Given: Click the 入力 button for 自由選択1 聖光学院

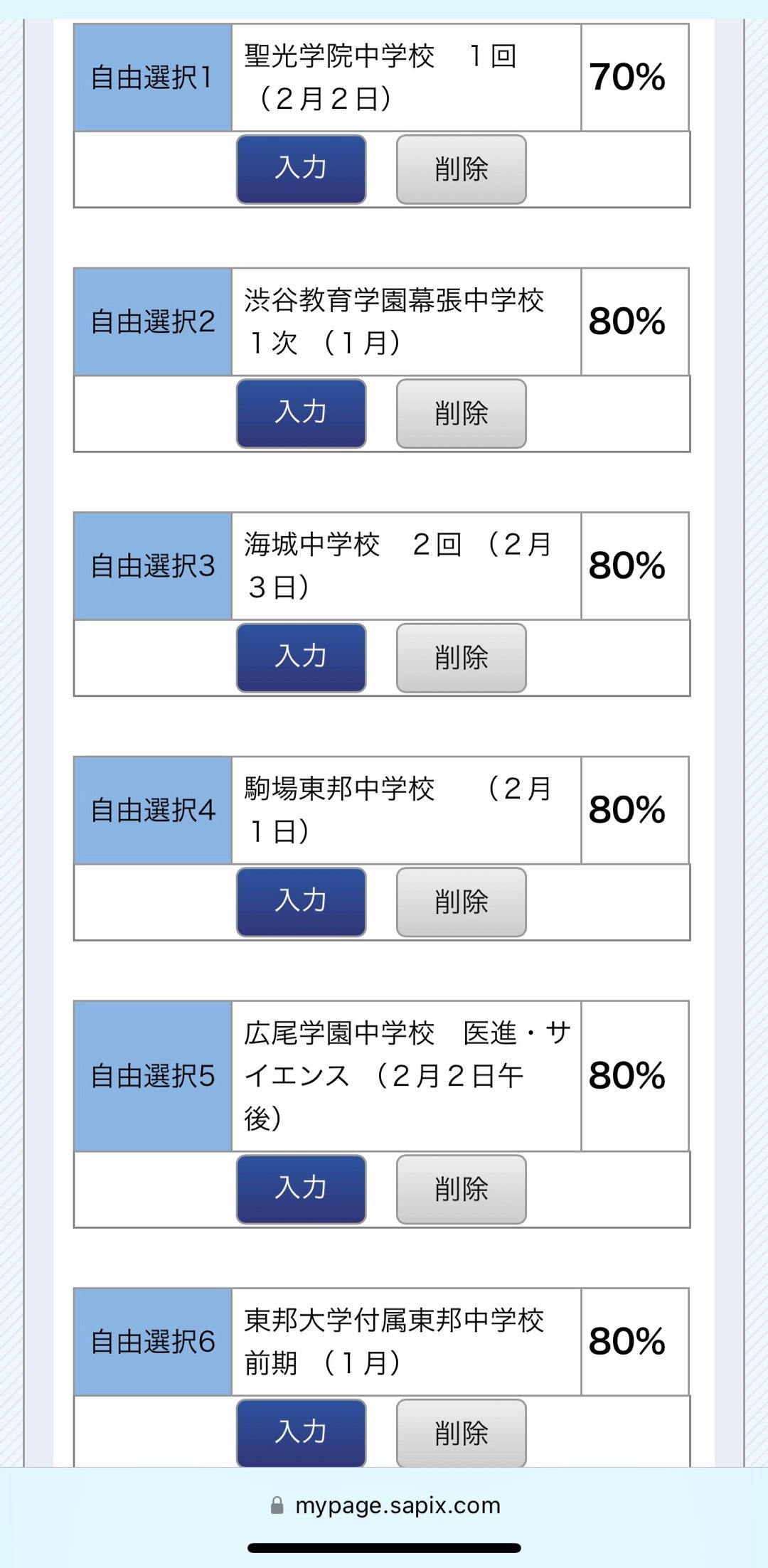Looking at the screenshot, I should click(301, 169).
